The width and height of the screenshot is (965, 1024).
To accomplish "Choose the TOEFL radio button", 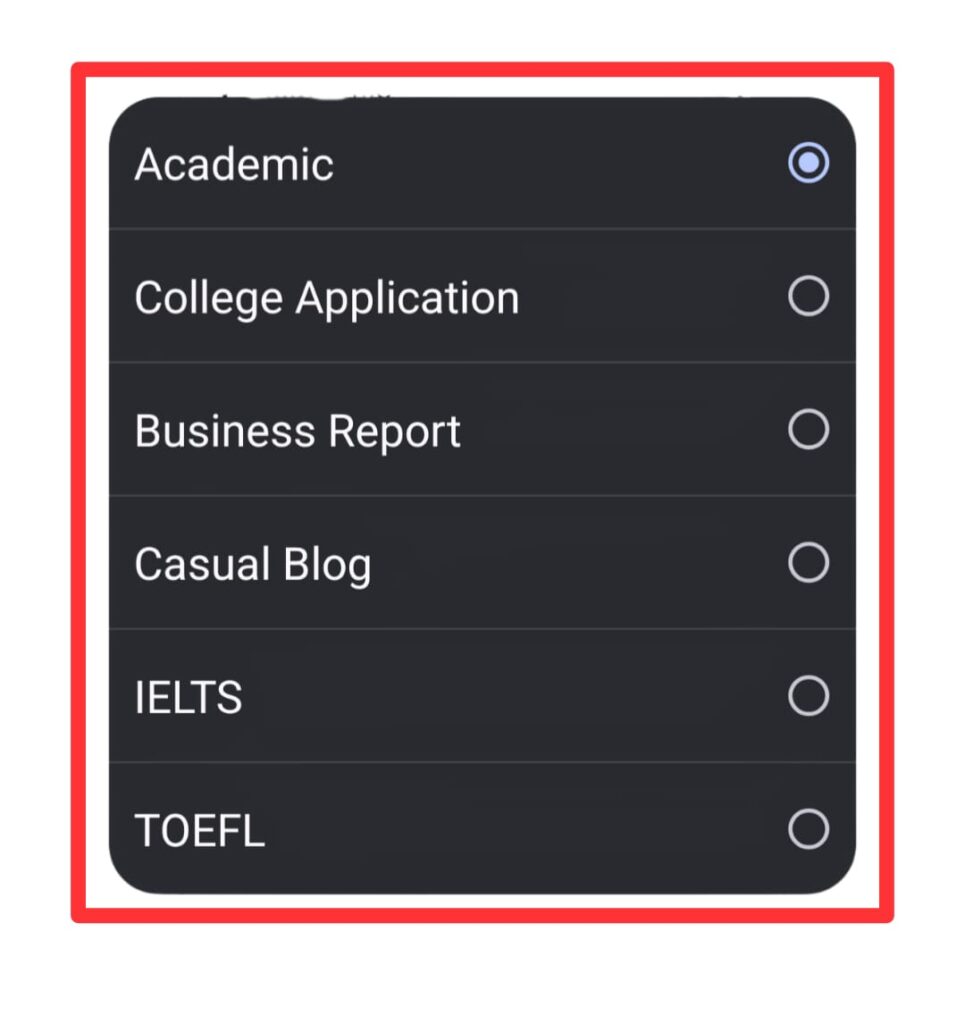I will point(810,829).
